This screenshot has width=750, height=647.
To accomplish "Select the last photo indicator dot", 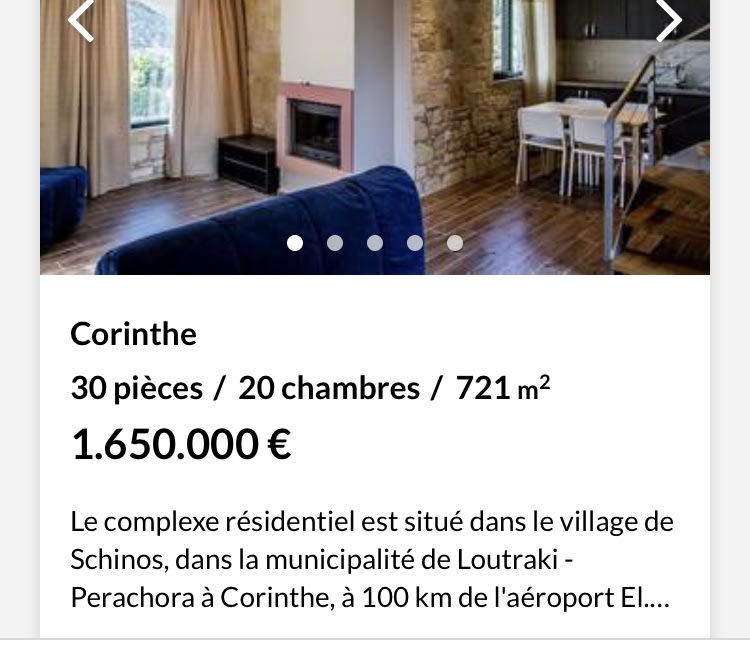I will pyautogui.click(x=455, y=243).
